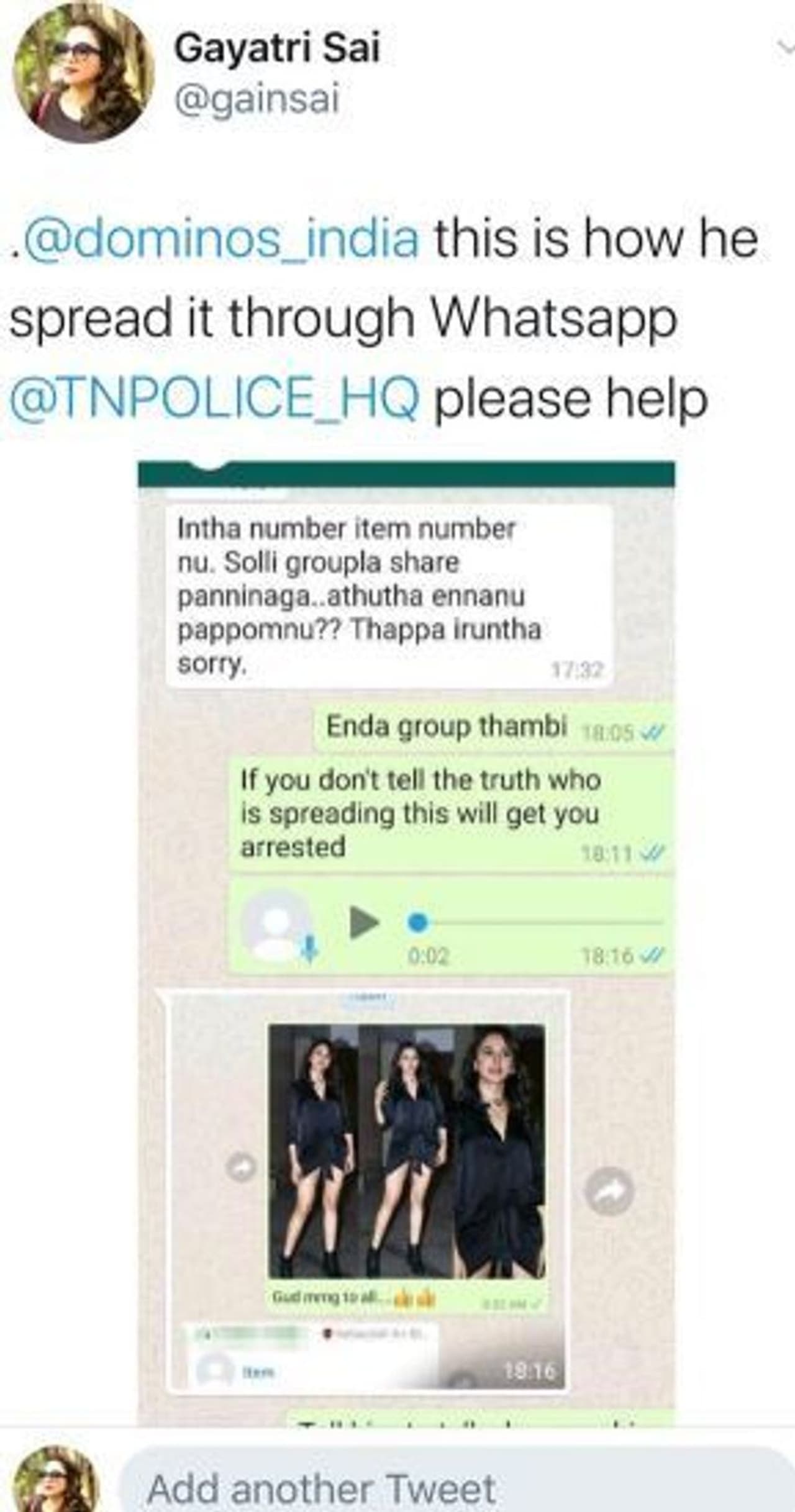Screen dimensions: 795x1512
Task: Open the @TNPOLICE_HQ mention
Action: click(214, 399)
